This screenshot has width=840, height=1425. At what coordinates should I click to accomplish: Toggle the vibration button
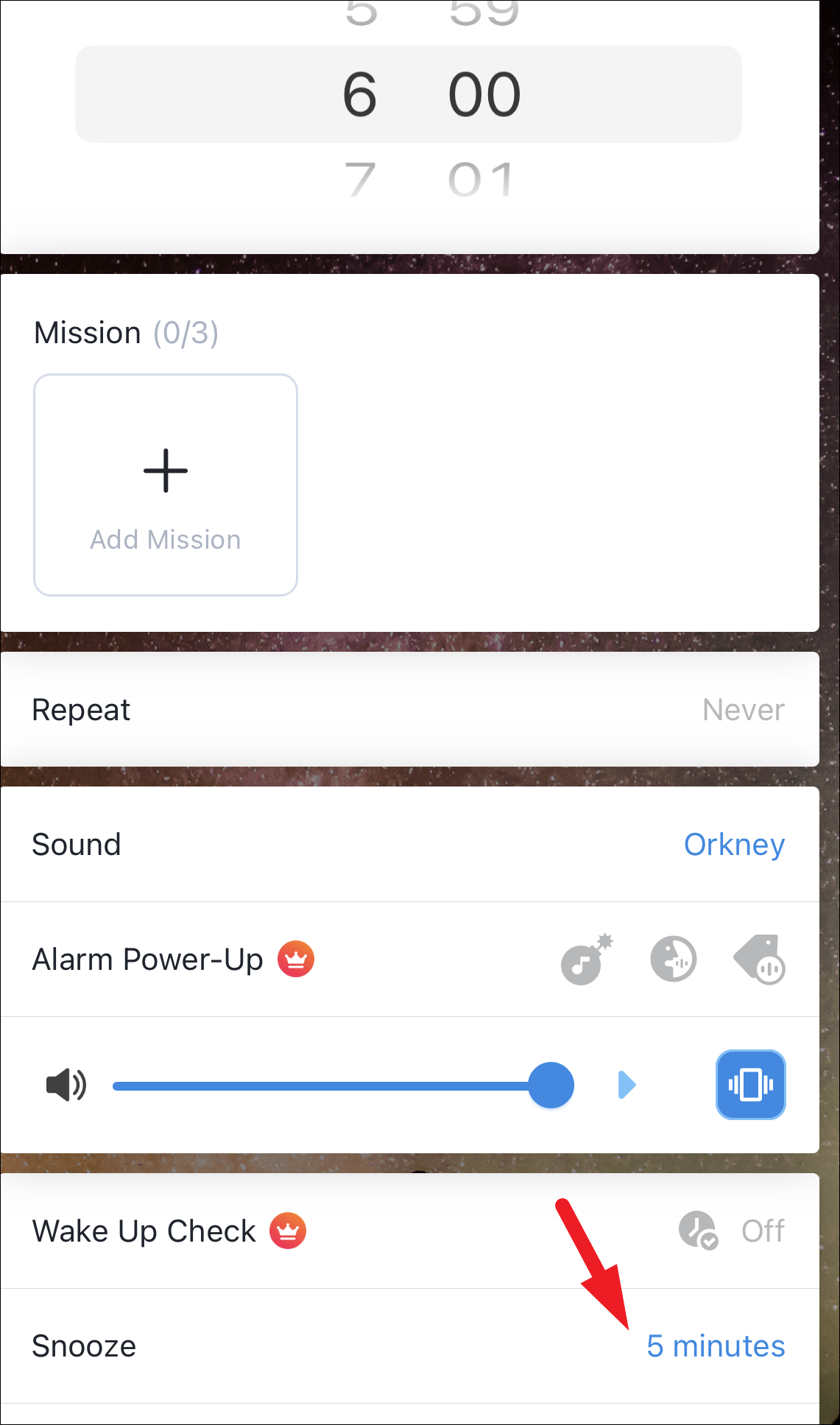pos(750,1085)
